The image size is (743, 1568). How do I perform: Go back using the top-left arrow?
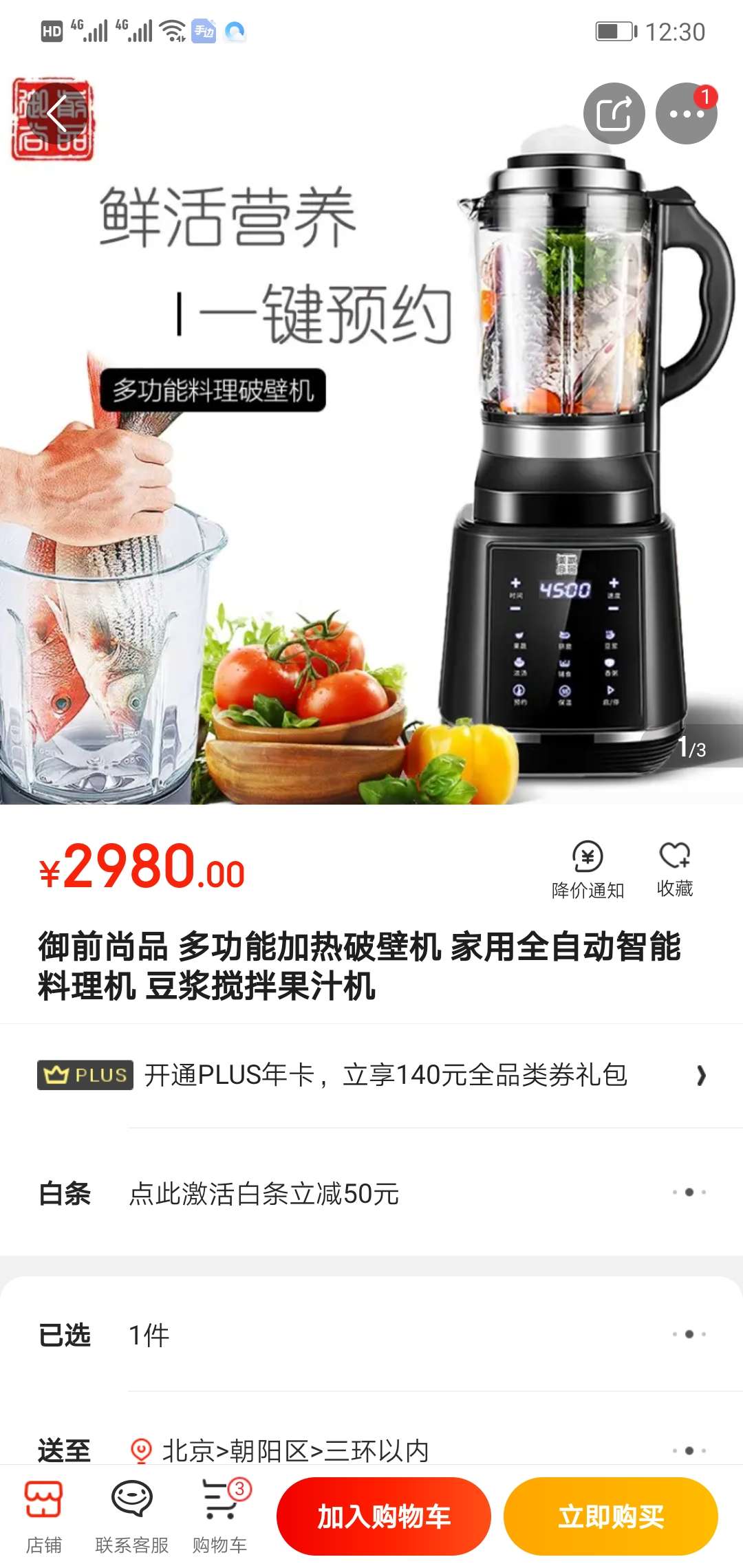58,114
